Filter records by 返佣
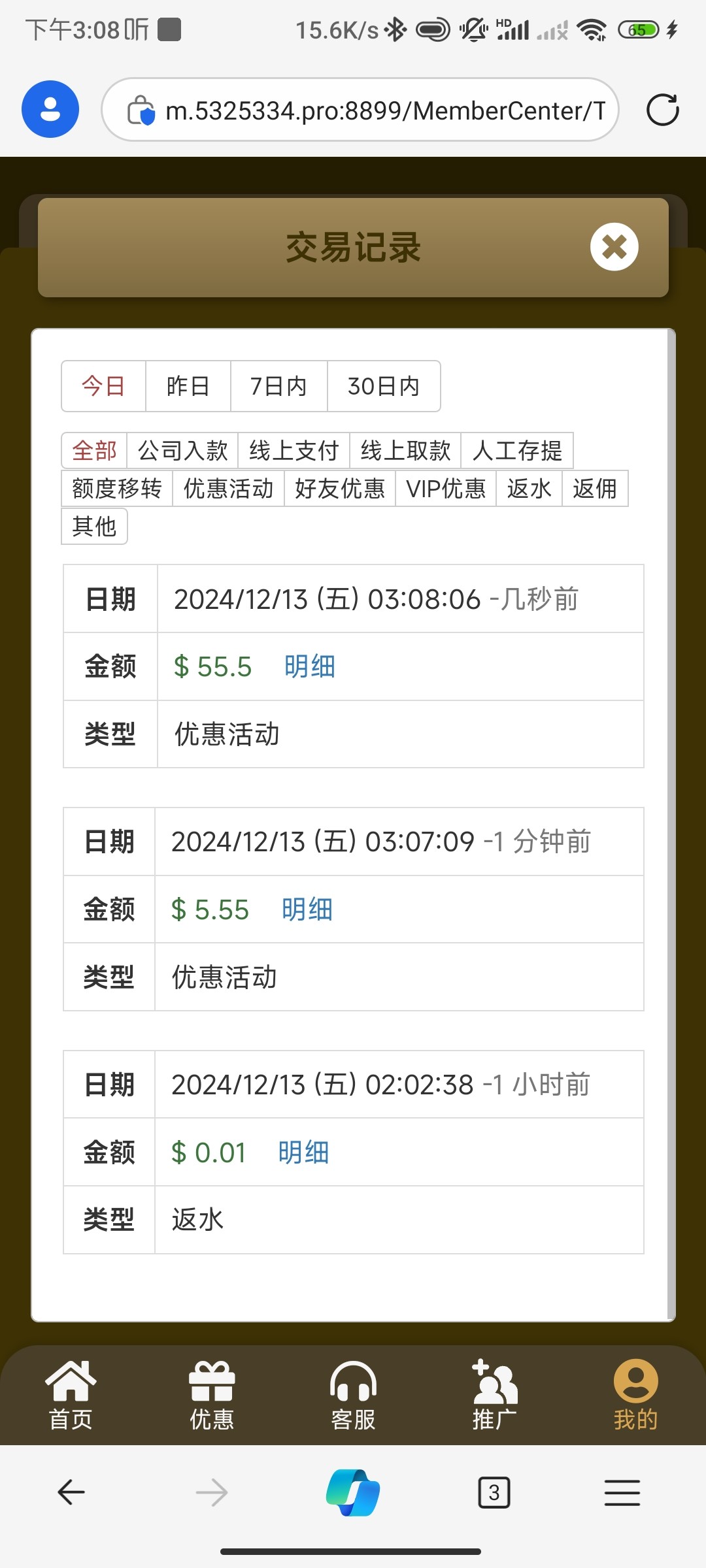Image resolution: width=706 pixels, height=1568 pixels. 595,488
